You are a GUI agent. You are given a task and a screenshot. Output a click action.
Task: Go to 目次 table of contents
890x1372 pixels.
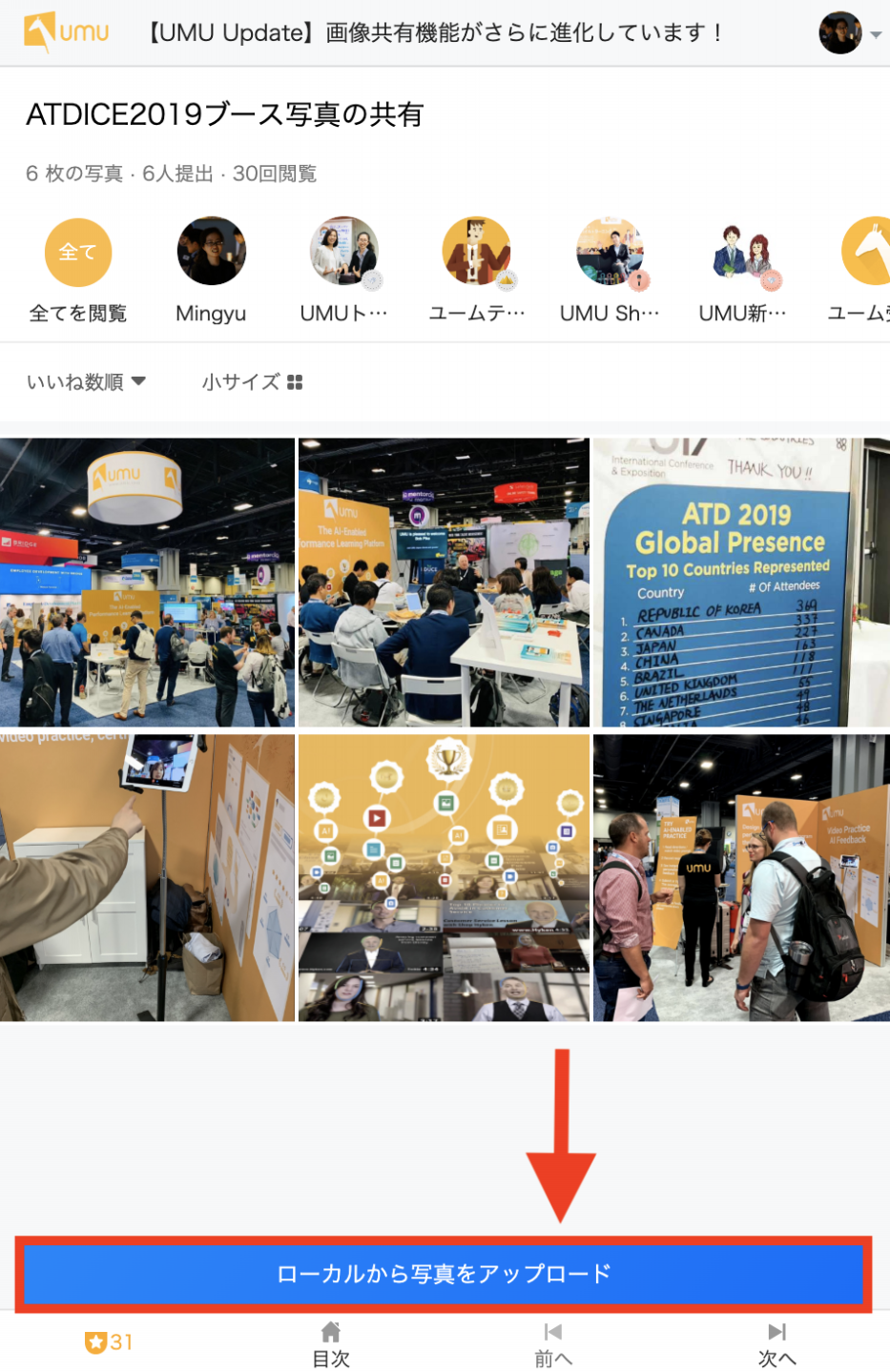tap(331, 1344)
